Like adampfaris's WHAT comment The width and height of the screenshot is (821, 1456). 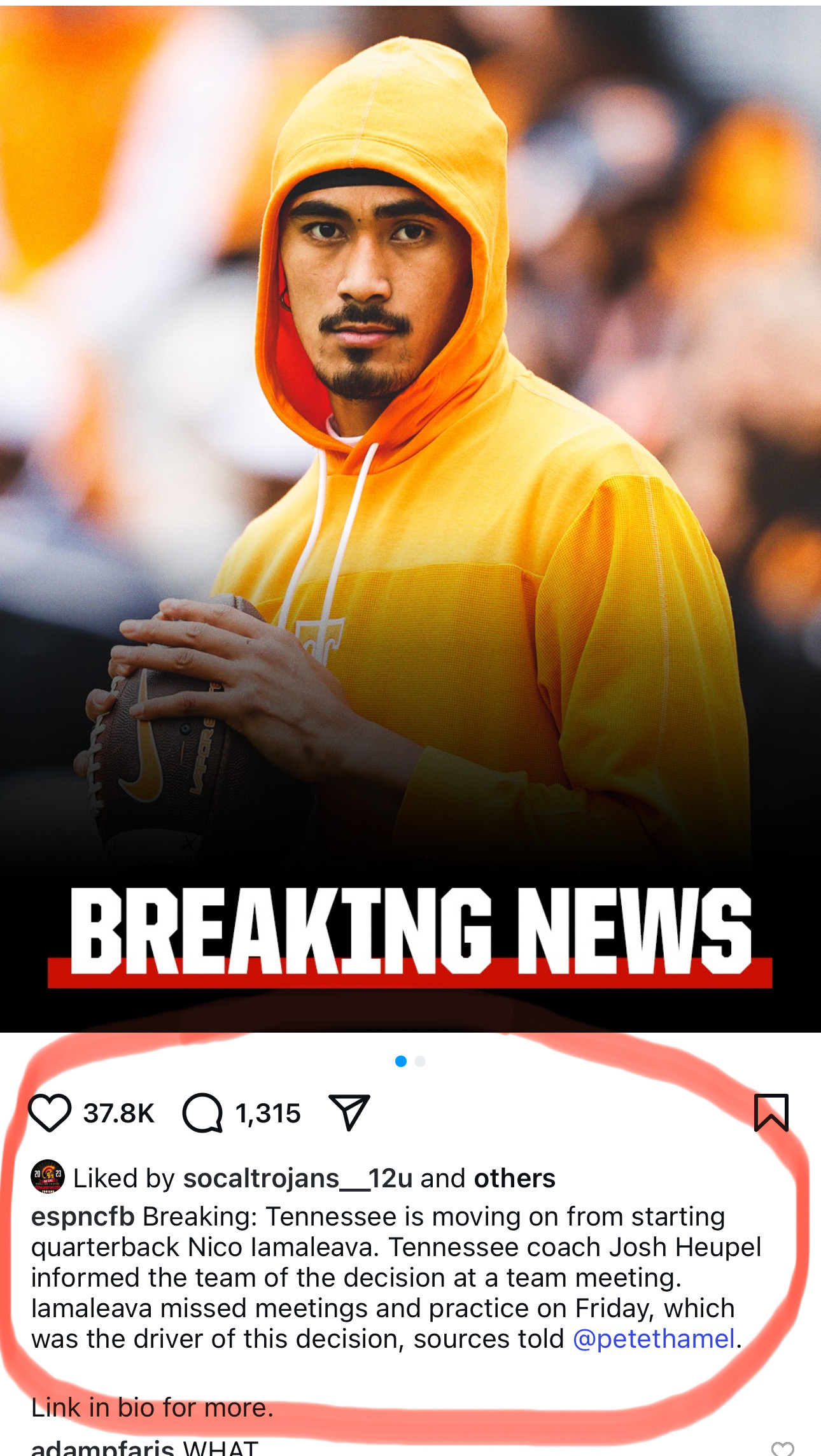[782, 1449]
